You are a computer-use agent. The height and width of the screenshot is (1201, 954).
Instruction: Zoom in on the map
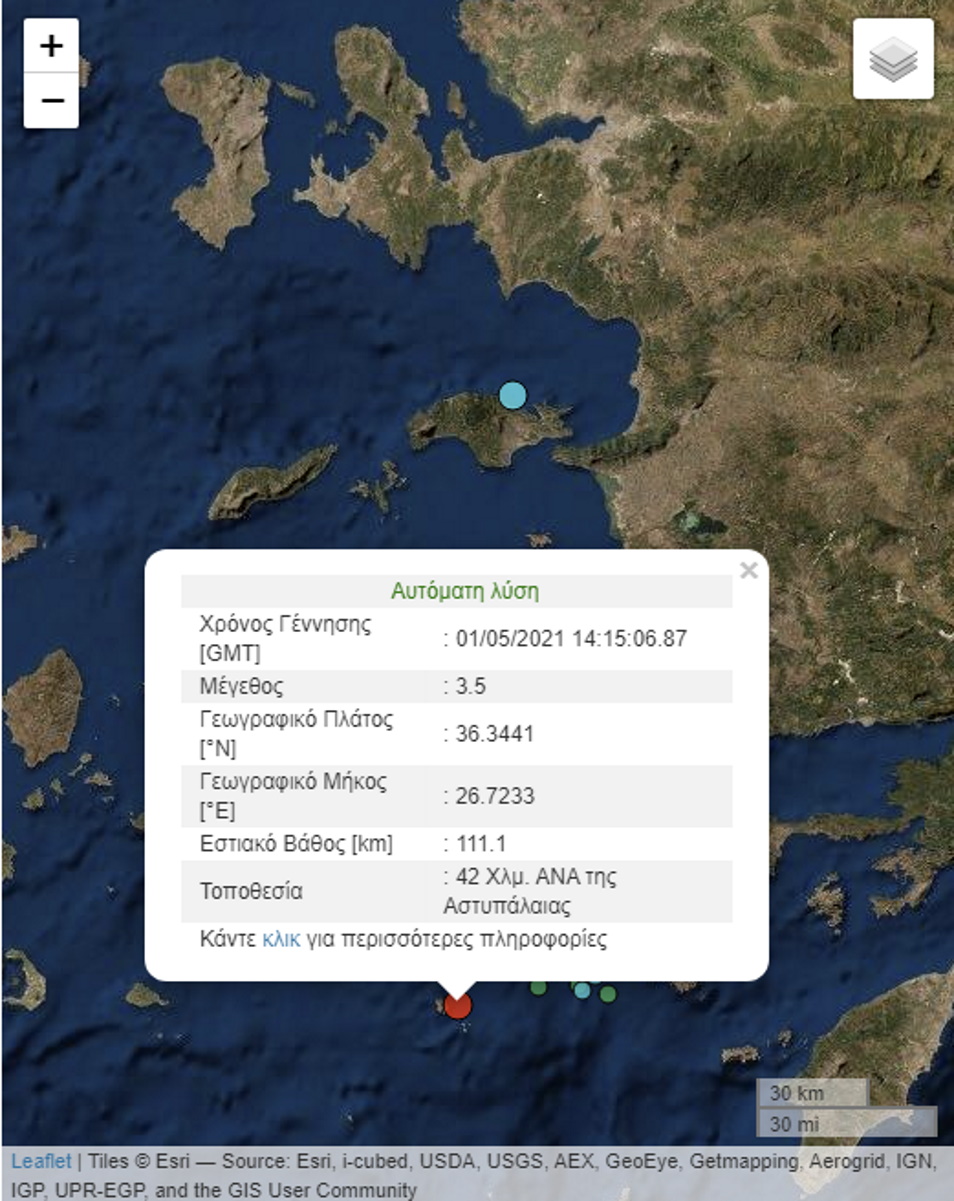point(51,46)
